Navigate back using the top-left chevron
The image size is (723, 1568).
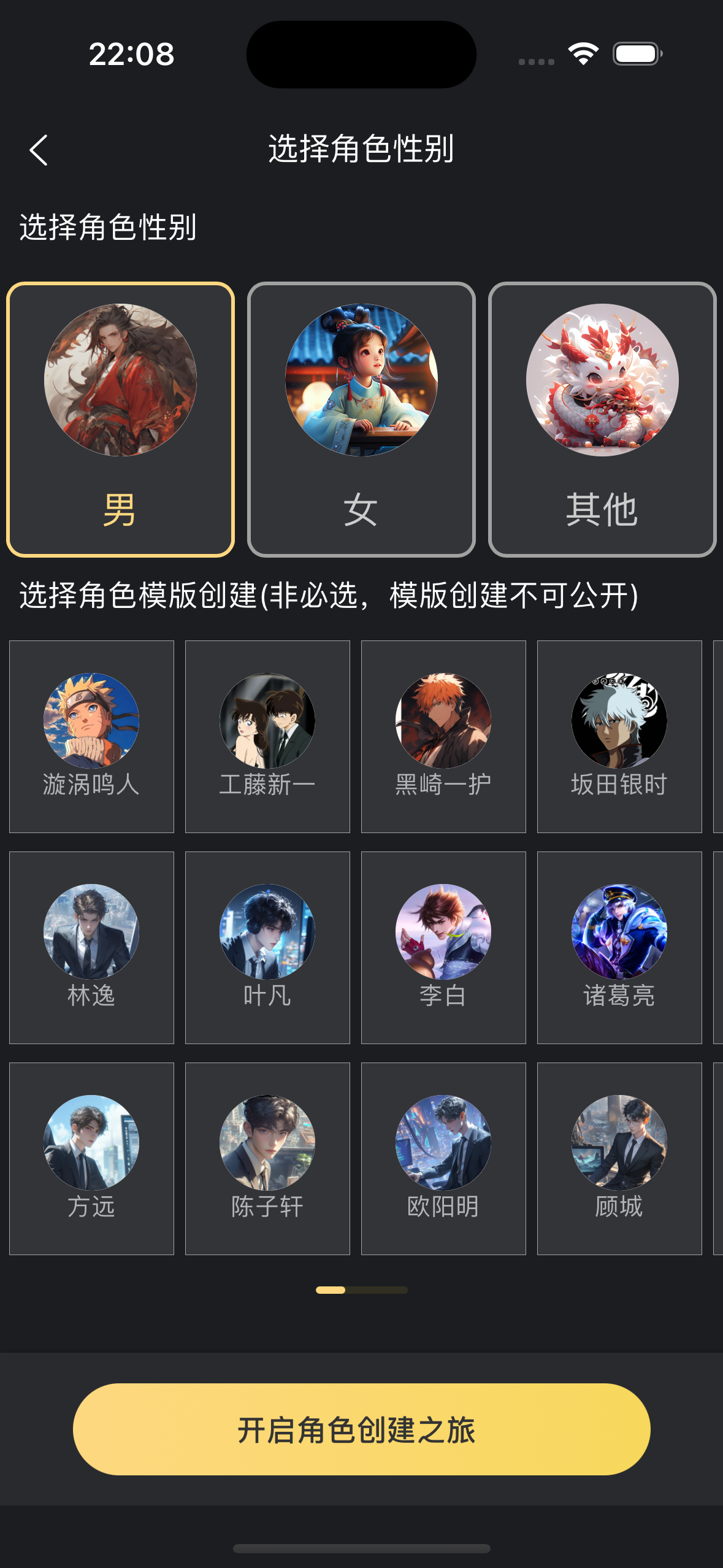[39, 150]
